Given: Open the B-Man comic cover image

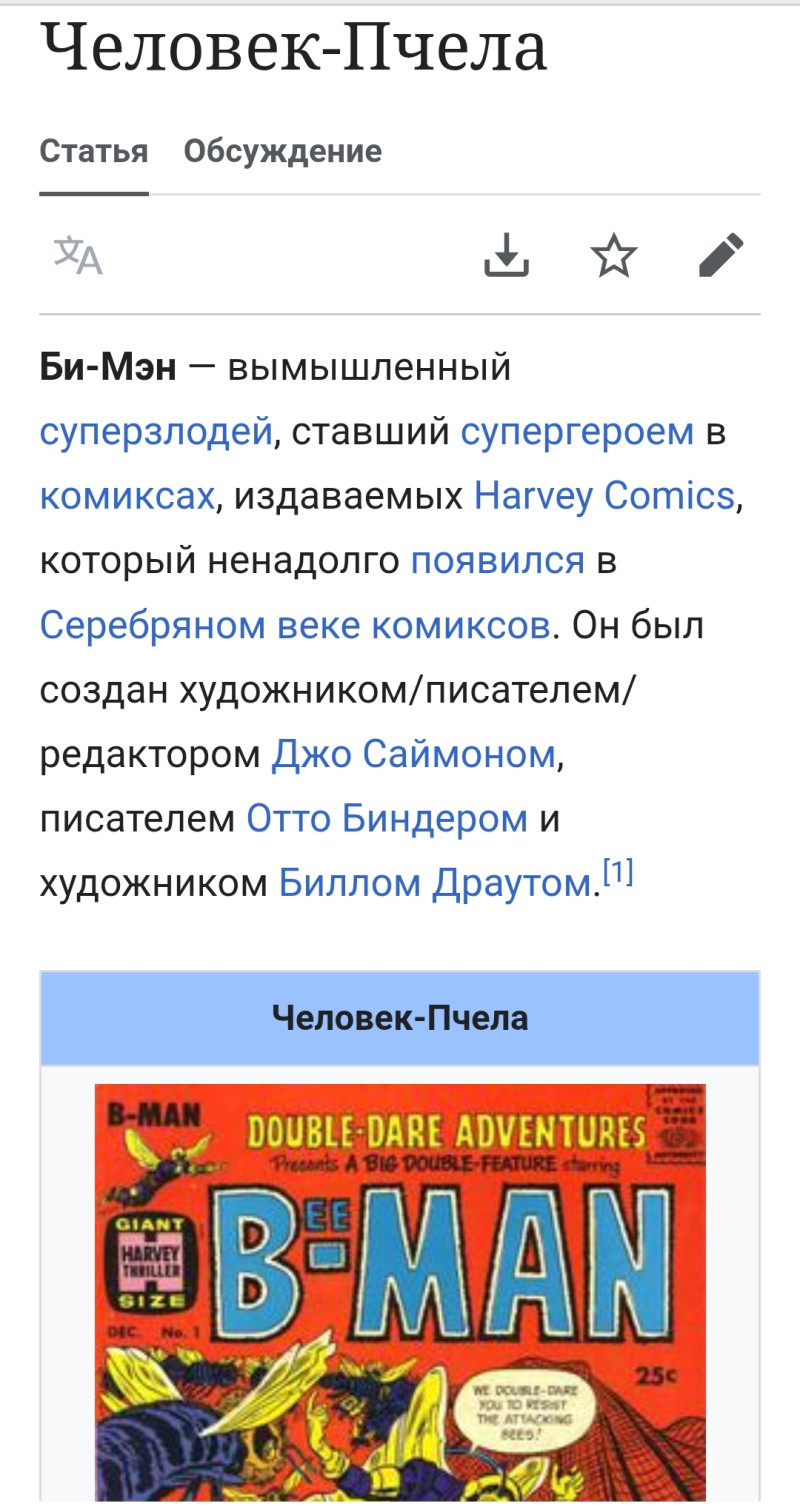Looking at the screenshot, I should point(400,1290).
